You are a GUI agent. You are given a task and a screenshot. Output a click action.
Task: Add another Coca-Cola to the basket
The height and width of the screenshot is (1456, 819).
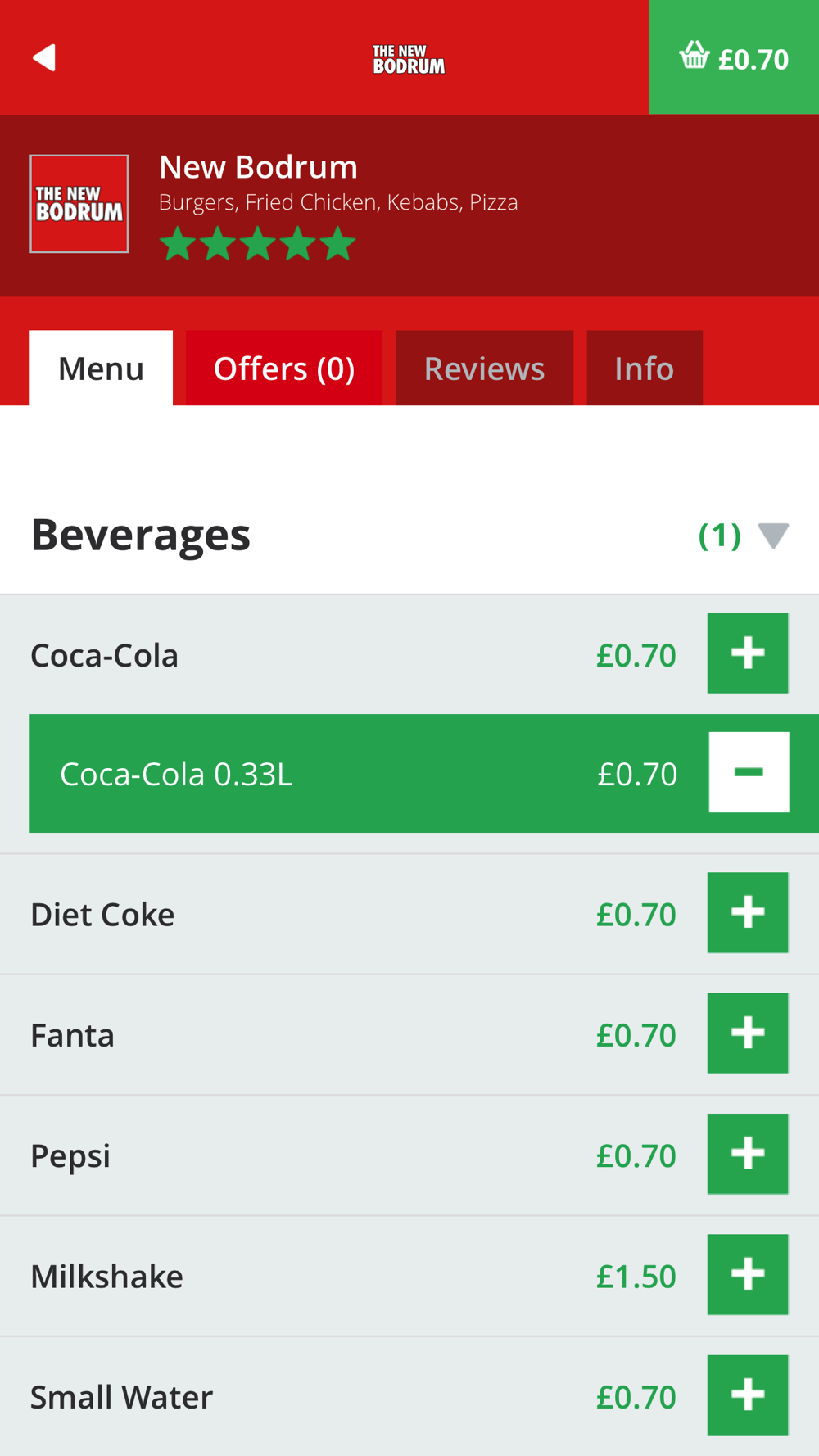[x=748, y=653]
